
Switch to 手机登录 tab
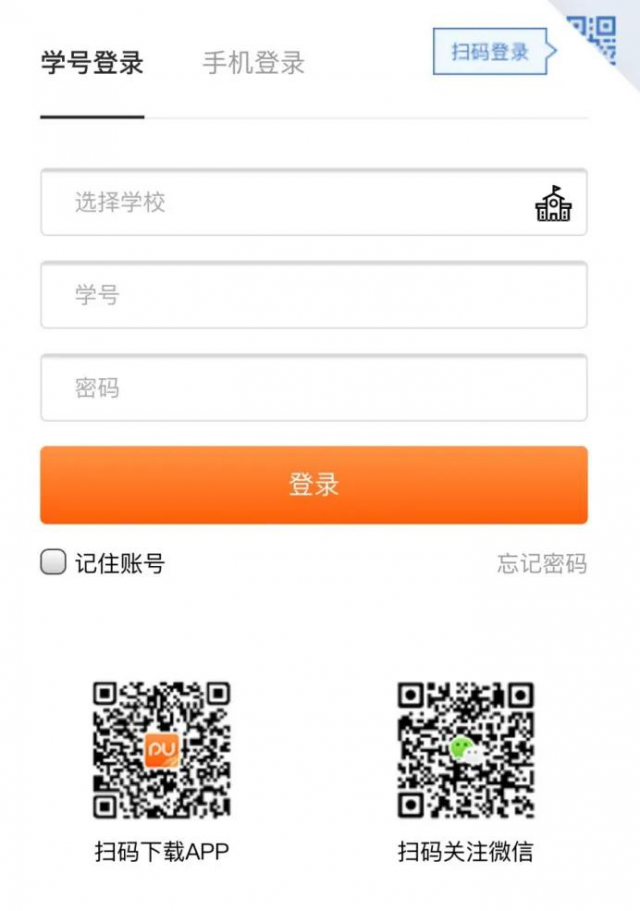[253, 63]
